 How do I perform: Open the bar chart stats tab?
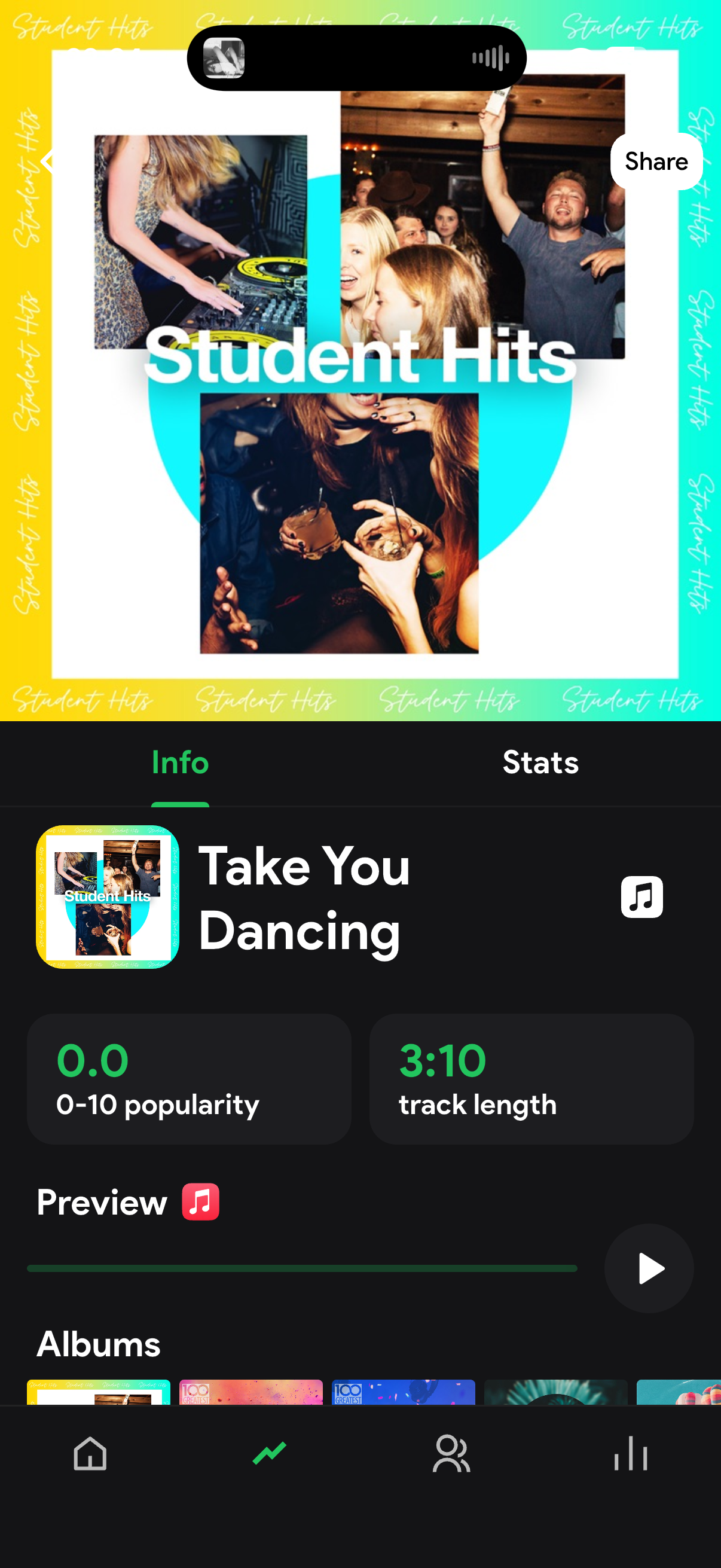(x=631, y=1454)
